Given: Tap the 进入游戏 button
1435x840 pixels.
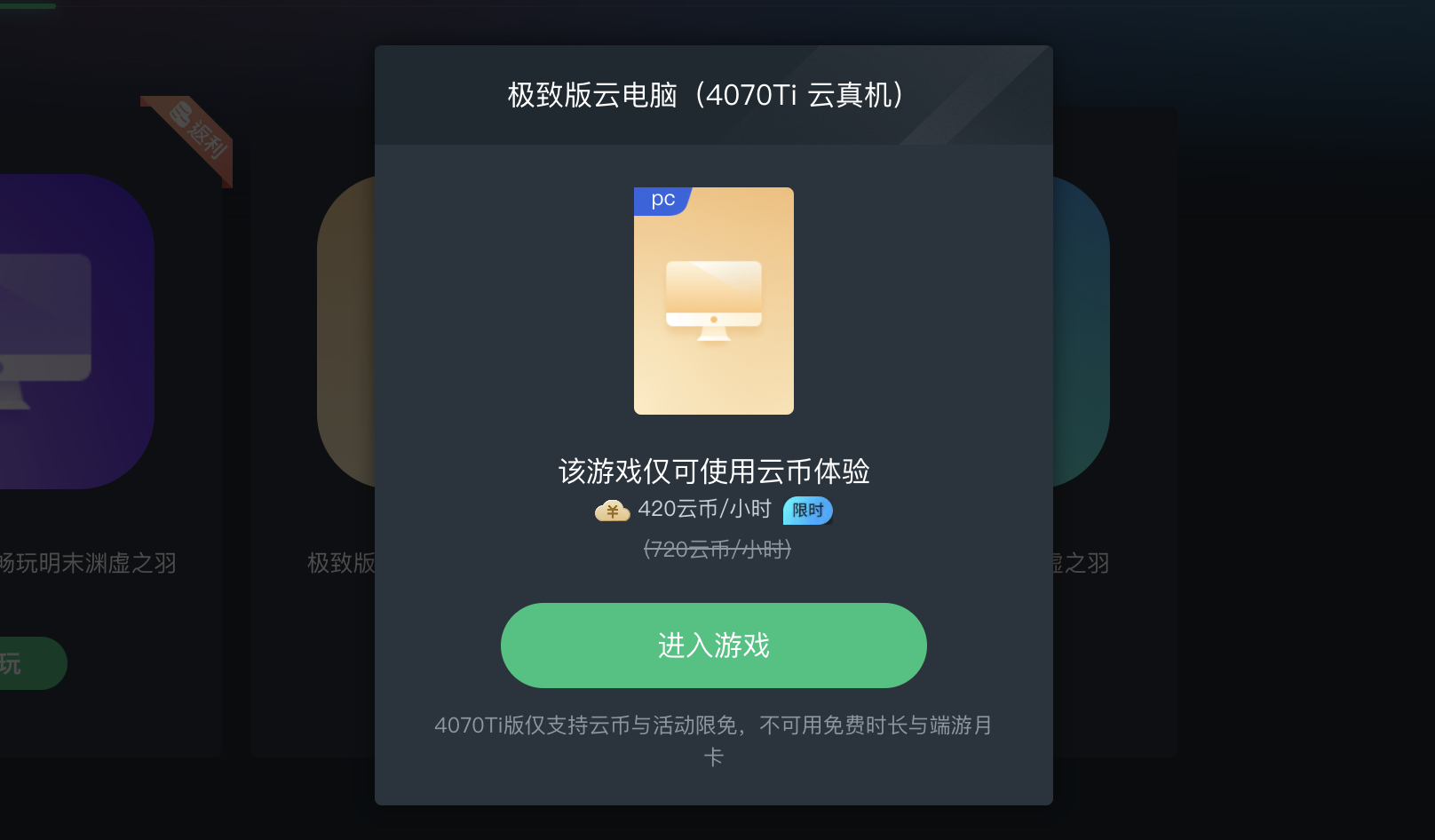Looking at the screenshot, I should 713,646.
